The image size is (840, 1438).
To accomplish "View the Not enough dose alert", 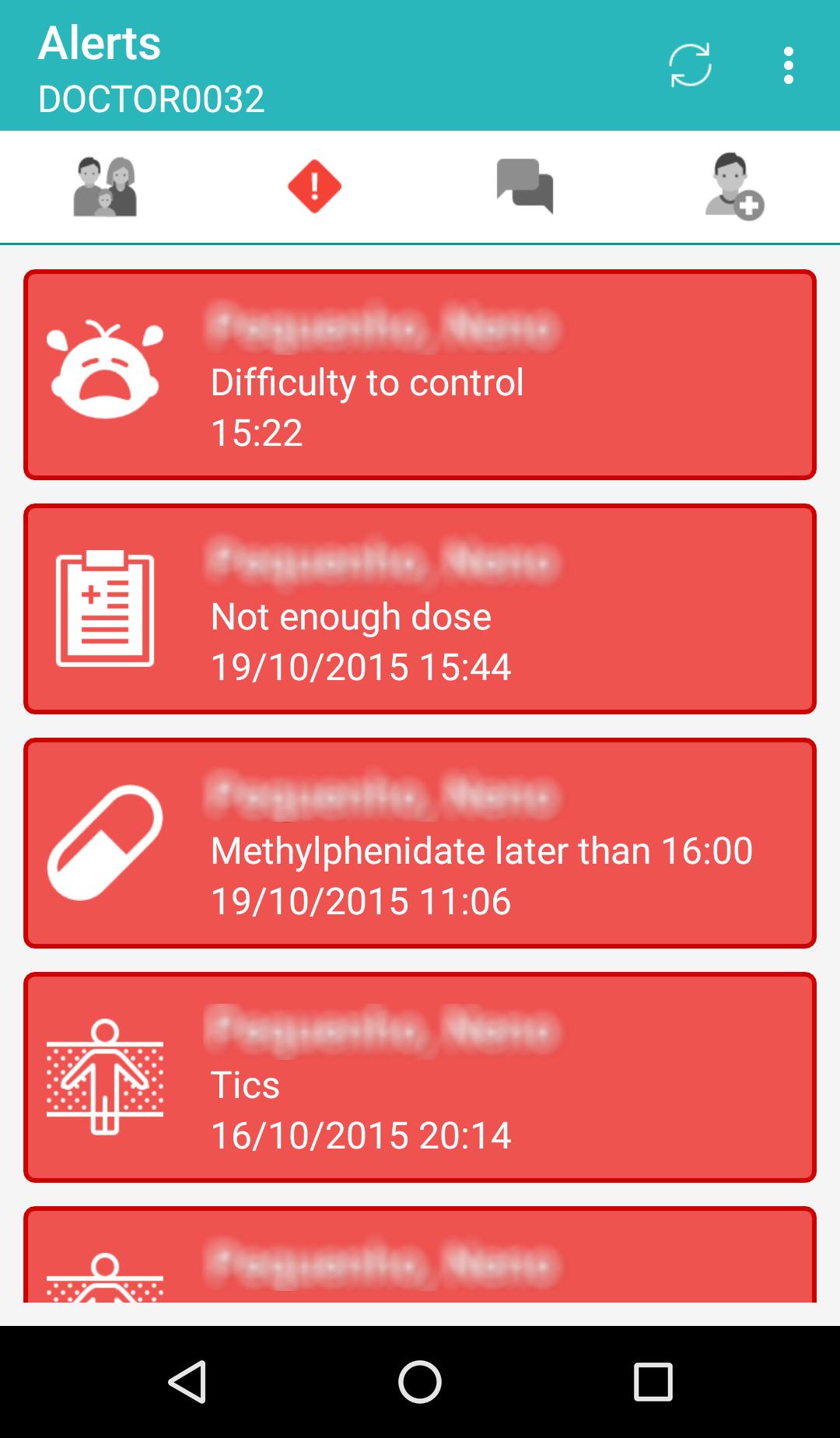I will 420,609.
